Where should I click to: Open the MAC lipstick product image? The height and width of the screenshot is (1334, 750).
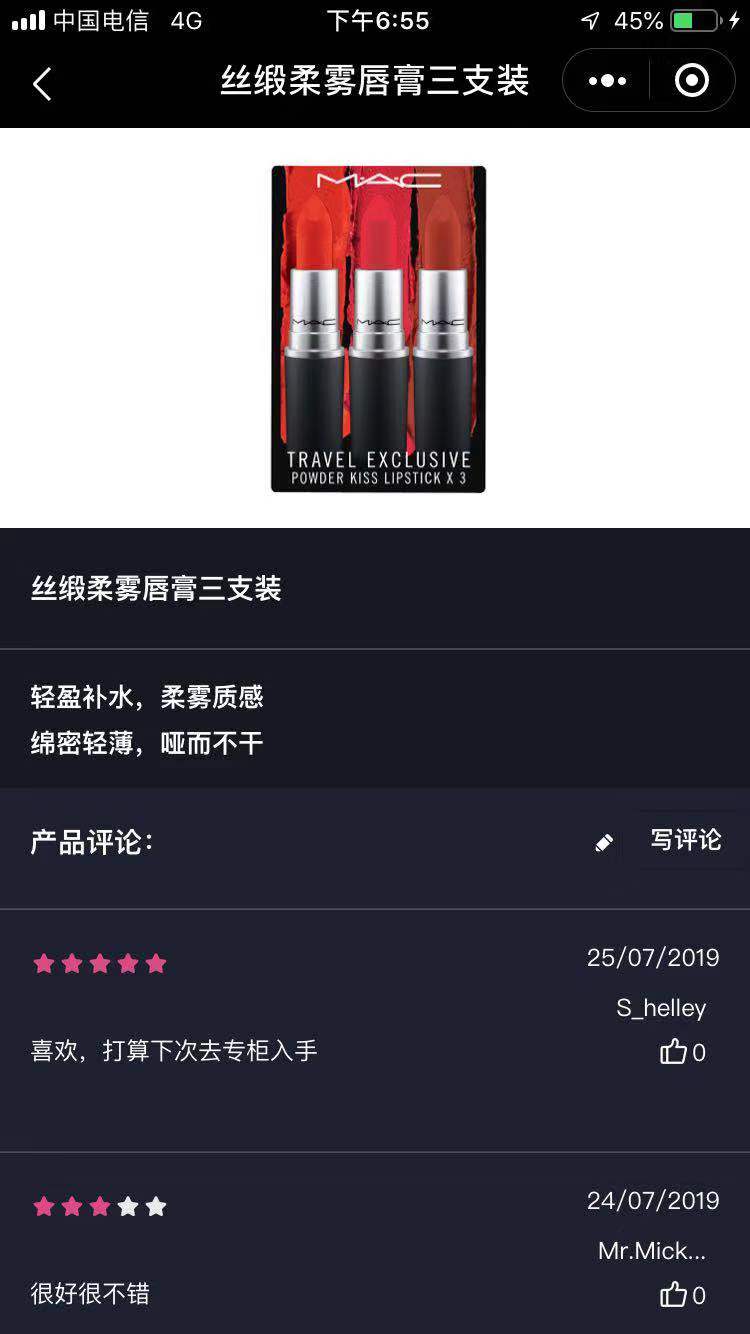tap(378, 329)
